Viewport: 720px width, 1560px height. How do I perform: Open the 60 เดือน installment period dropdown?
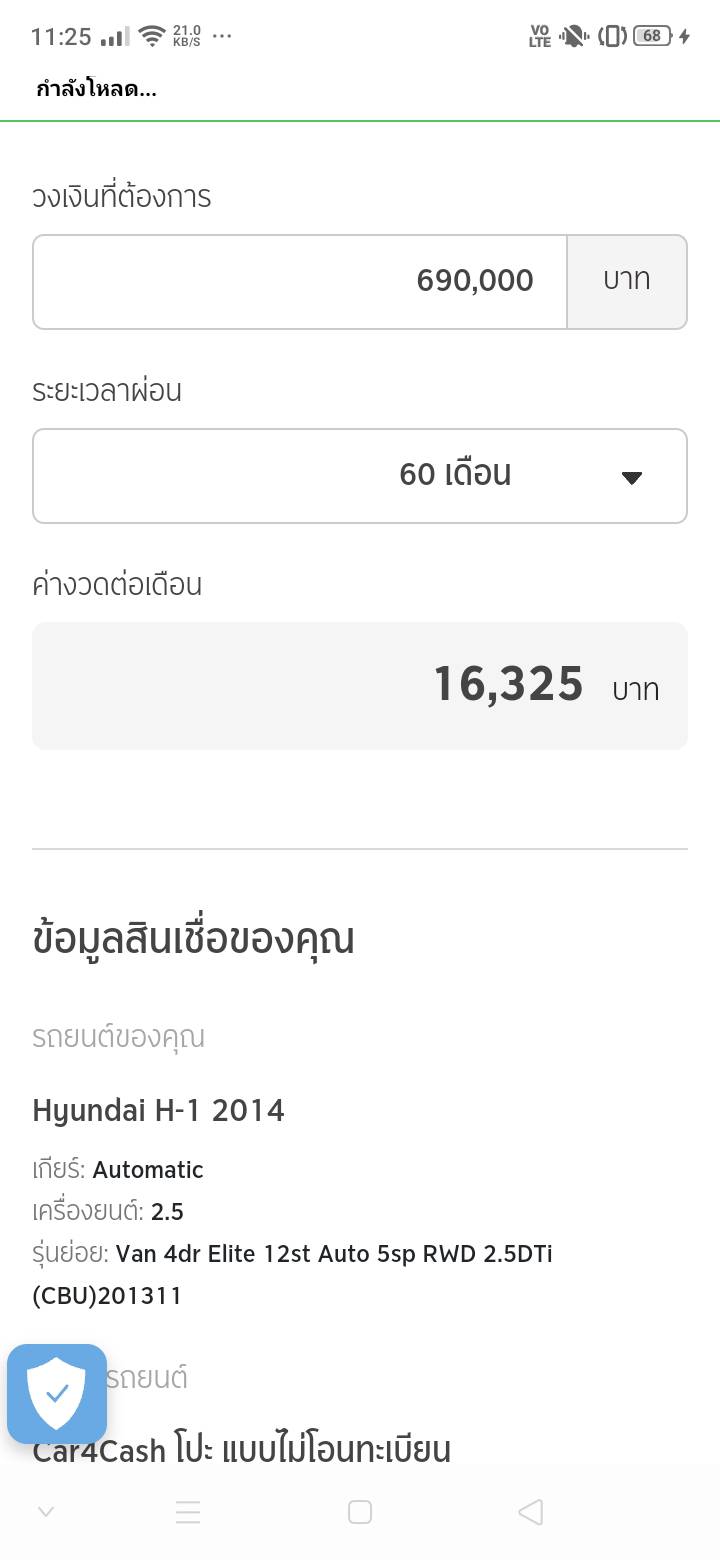(x=360, y=475)
